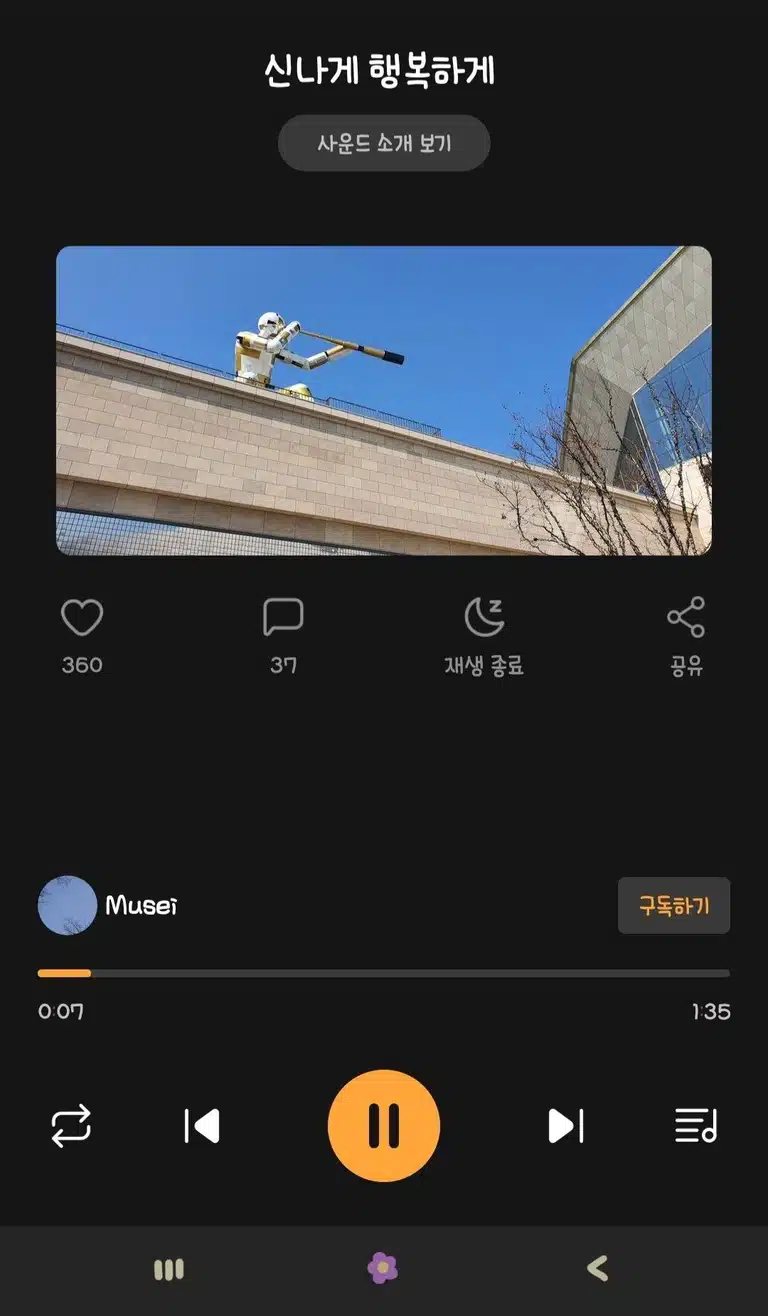
Task: Skip to the previous track
Action: click(x=202, y=1126)
